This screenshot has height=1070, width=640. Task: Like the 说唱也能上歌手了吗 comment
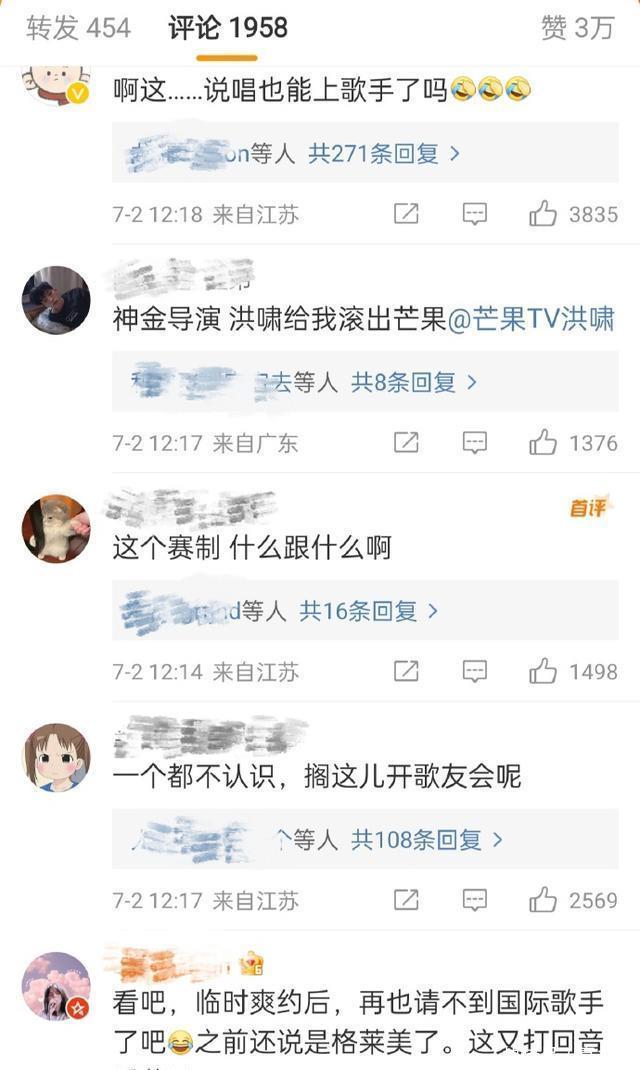(543, 213)
